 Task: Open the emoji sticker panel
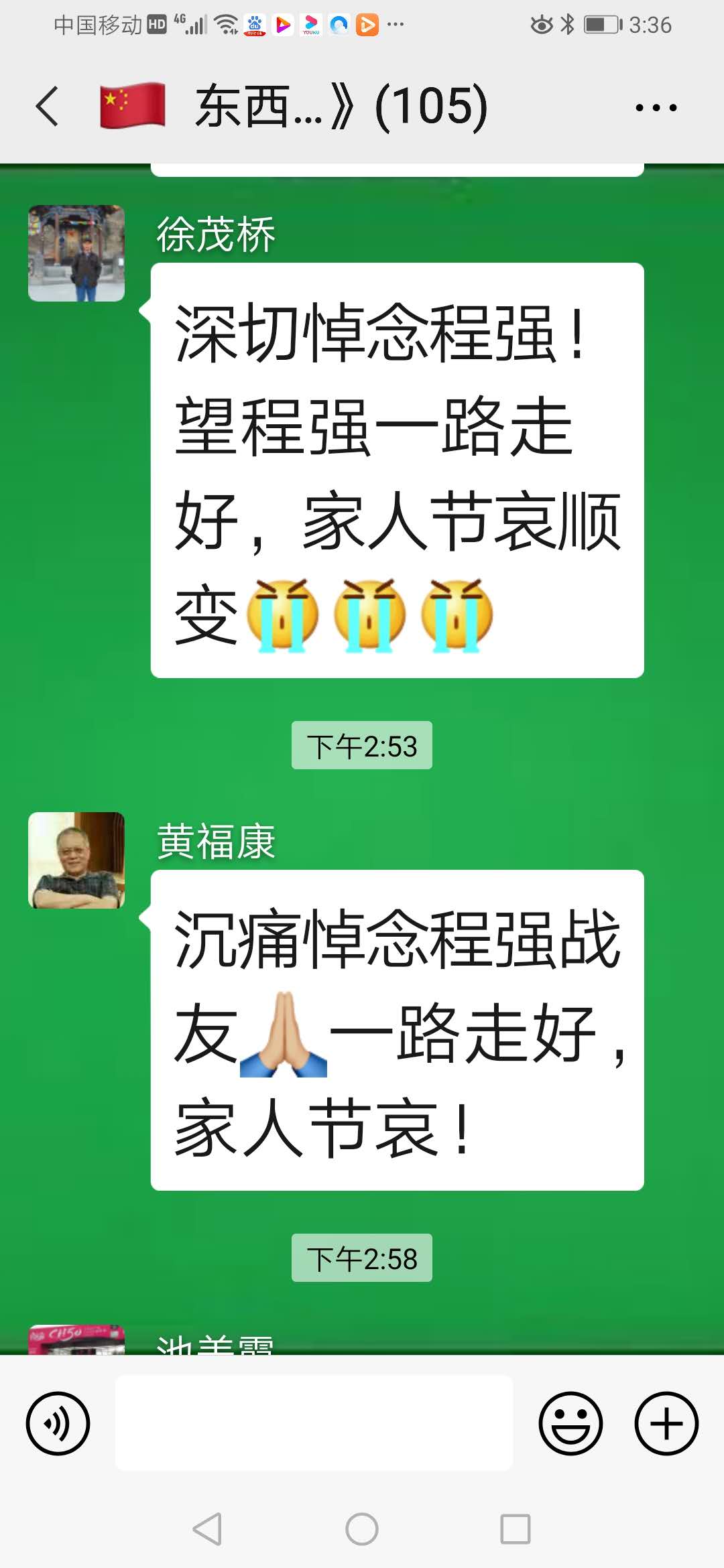(570, 1423)
